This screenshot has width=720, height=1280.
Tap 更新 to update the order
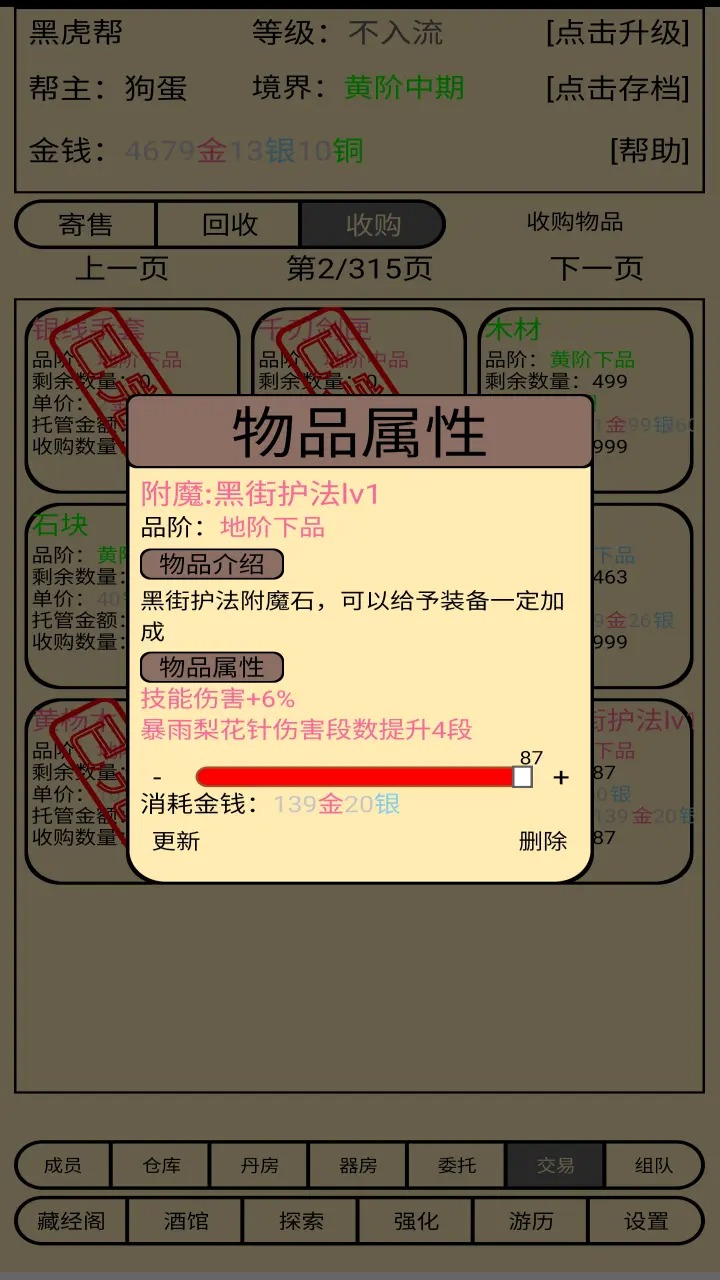coord(176,841)
